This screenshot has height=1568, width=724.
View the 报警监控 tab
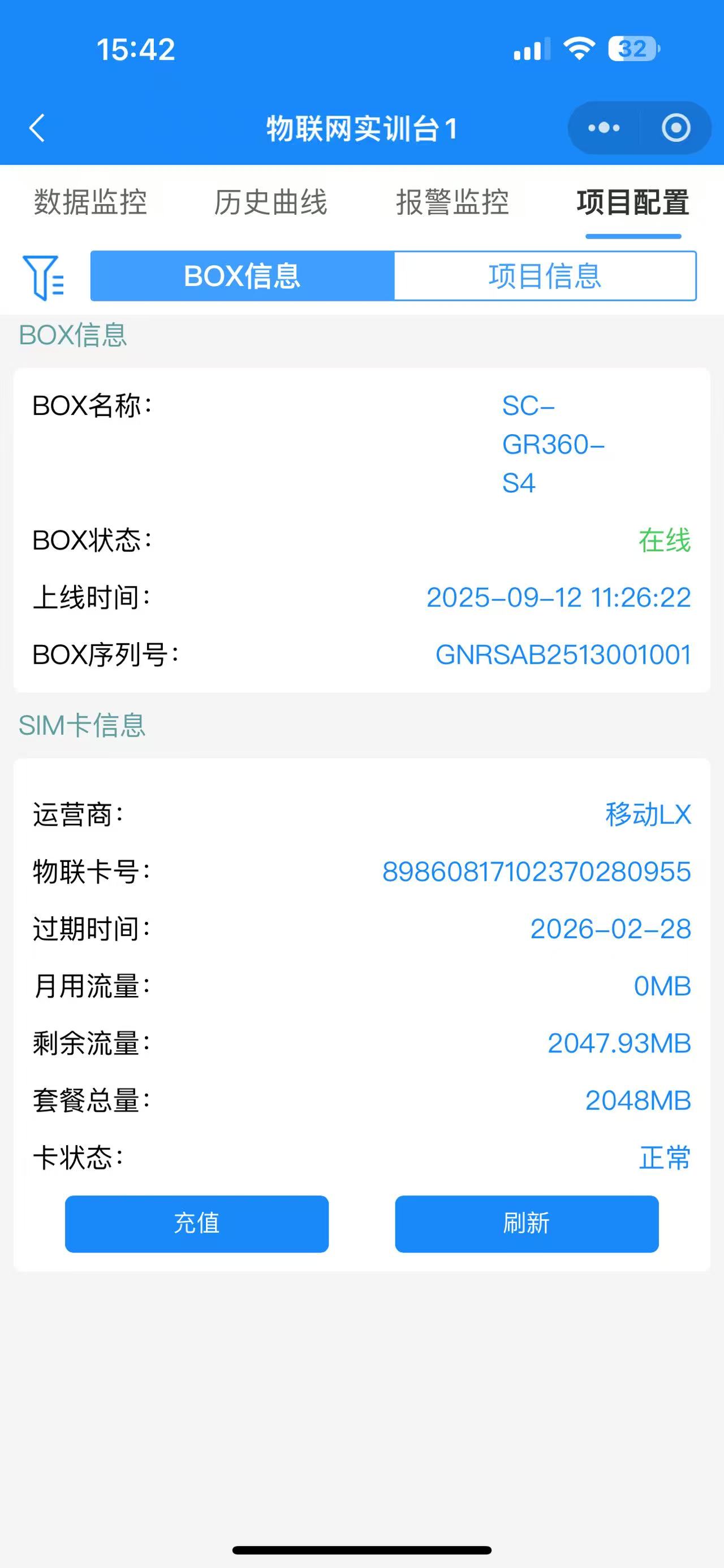click(x=452, y=202)
